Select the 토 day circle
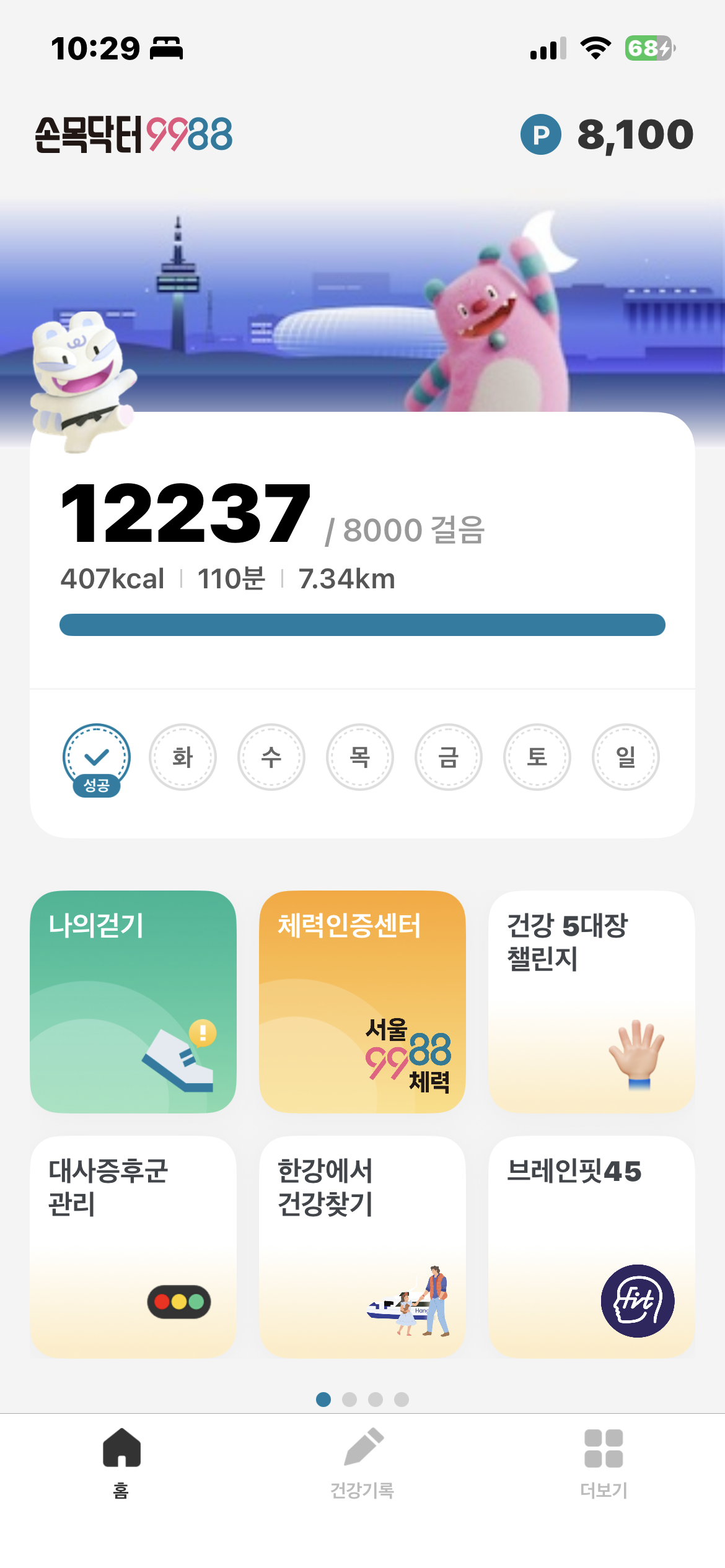725x1568 pixels. pos(537,757)
